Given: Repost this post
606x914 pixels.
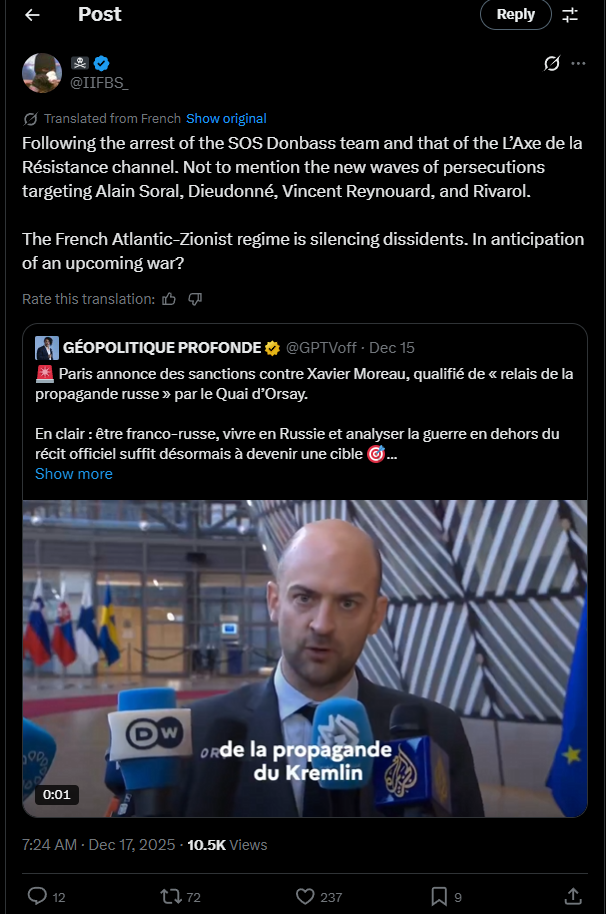Looking at the screenshot, I should pyautogui.click(x=171, y=896).
